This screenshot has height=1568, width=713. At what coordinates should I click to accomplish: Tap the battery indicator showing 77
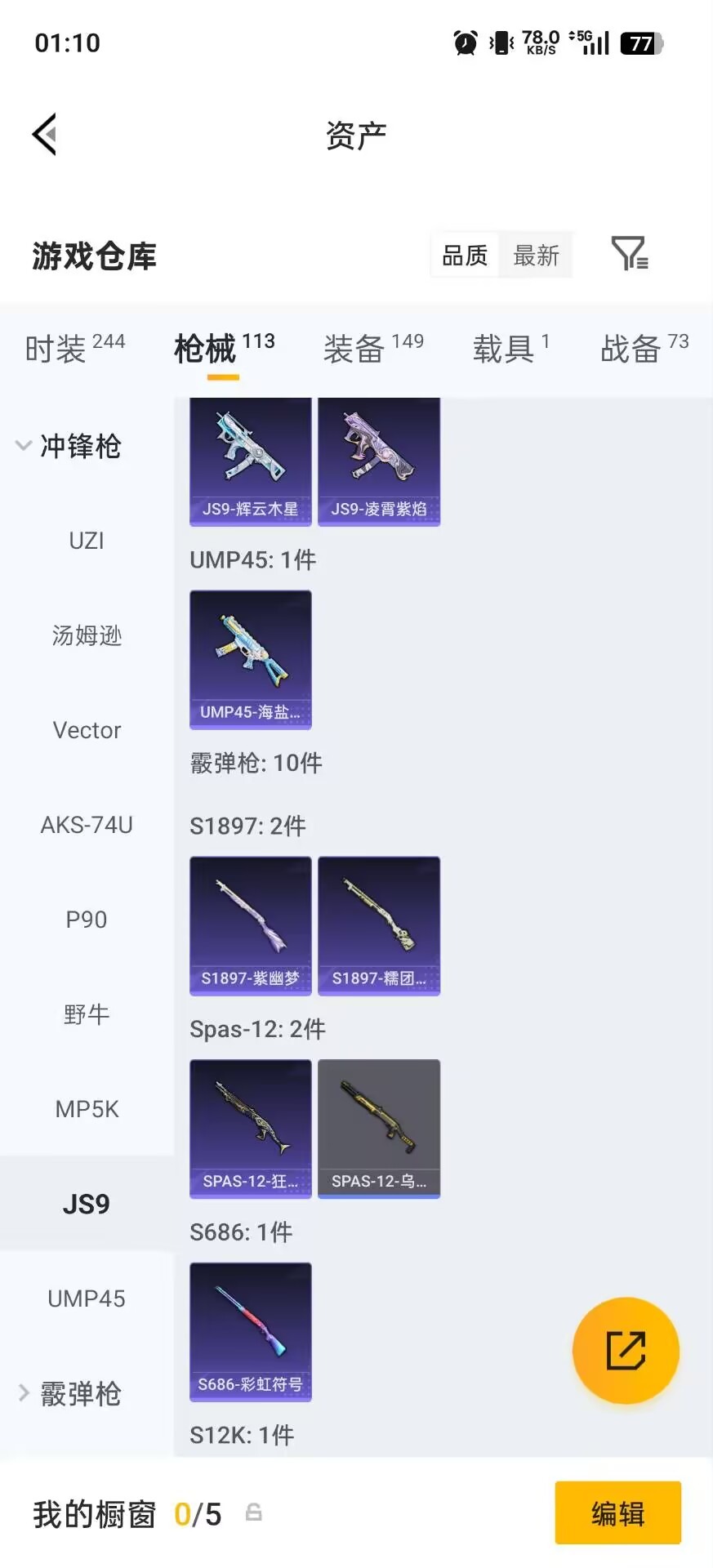[x=641, y=42]
